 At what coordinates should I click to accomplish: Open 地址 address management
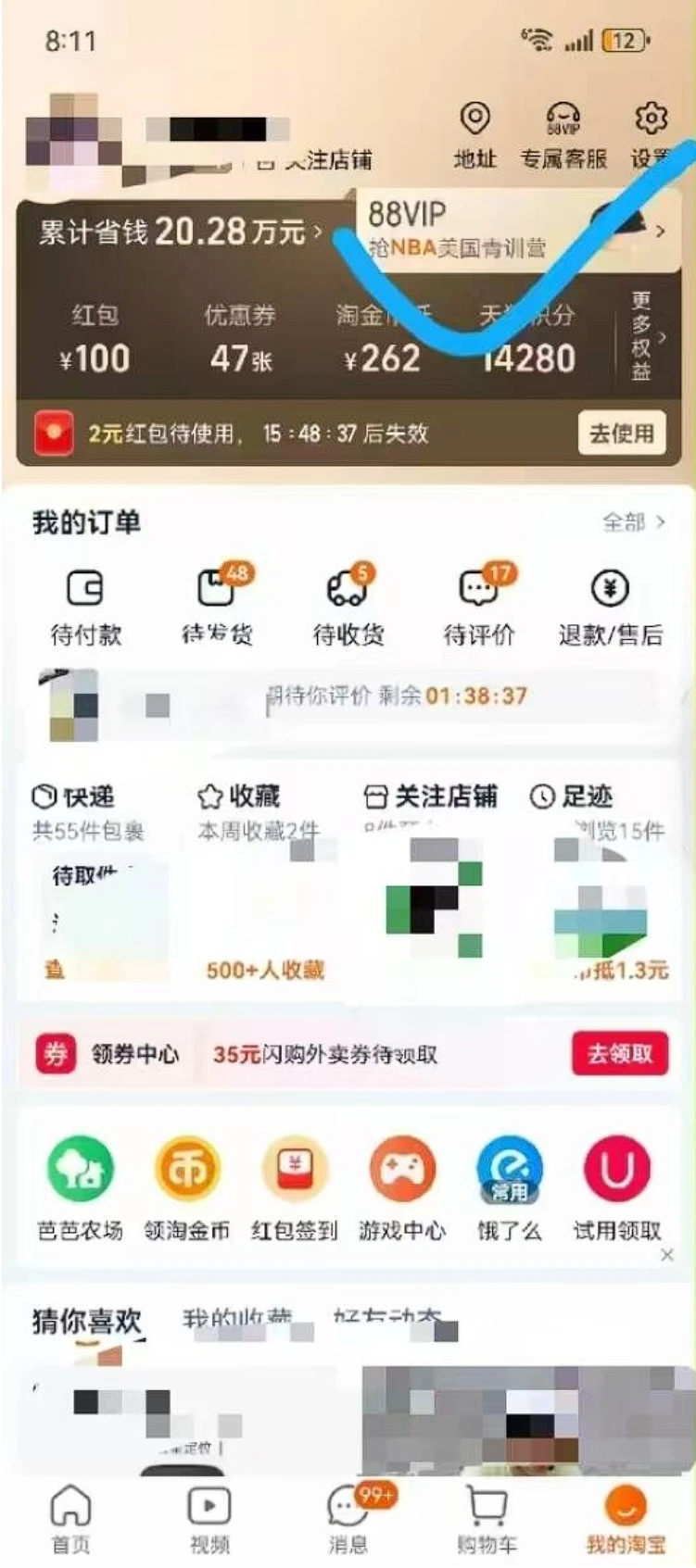[475, 135]
